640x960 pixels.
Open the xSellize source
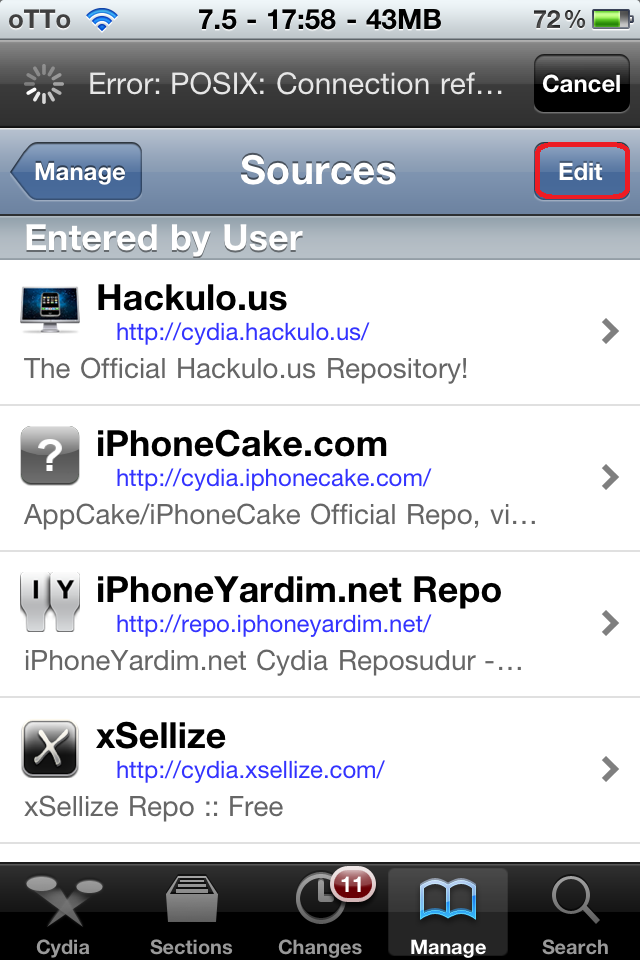pyautogui.click(x=320, y=770)
